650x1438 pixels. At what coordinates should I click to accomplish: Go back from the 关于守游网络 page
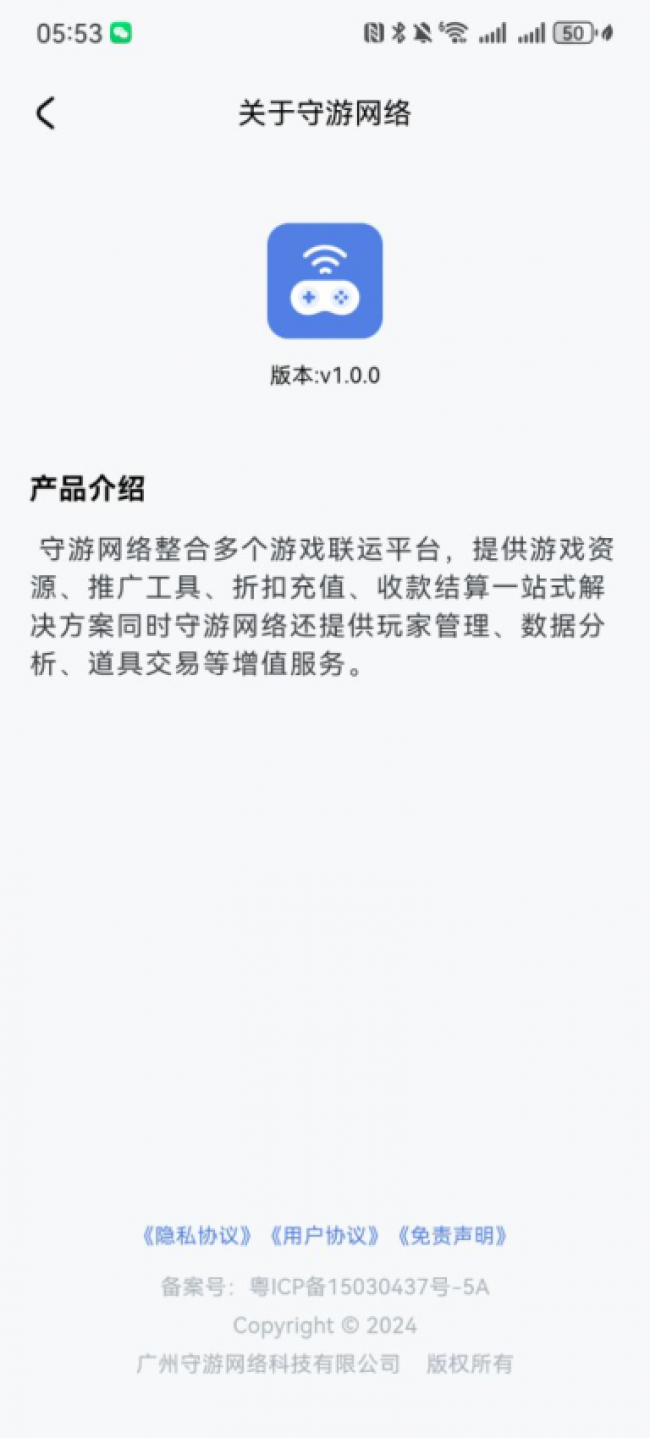pos(45,114)
